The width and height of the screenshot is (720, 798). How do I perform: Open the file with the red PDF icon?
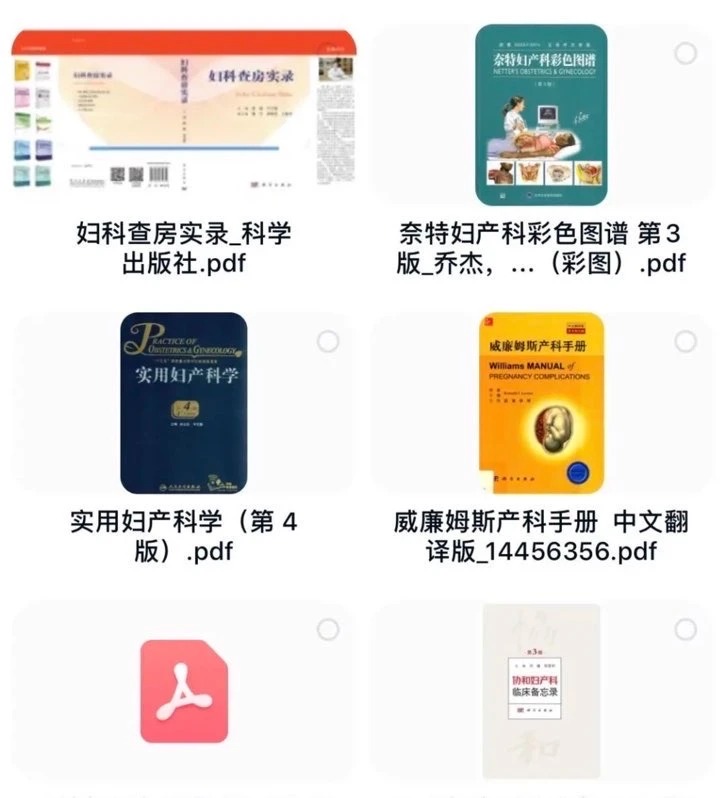click(183, 691)
